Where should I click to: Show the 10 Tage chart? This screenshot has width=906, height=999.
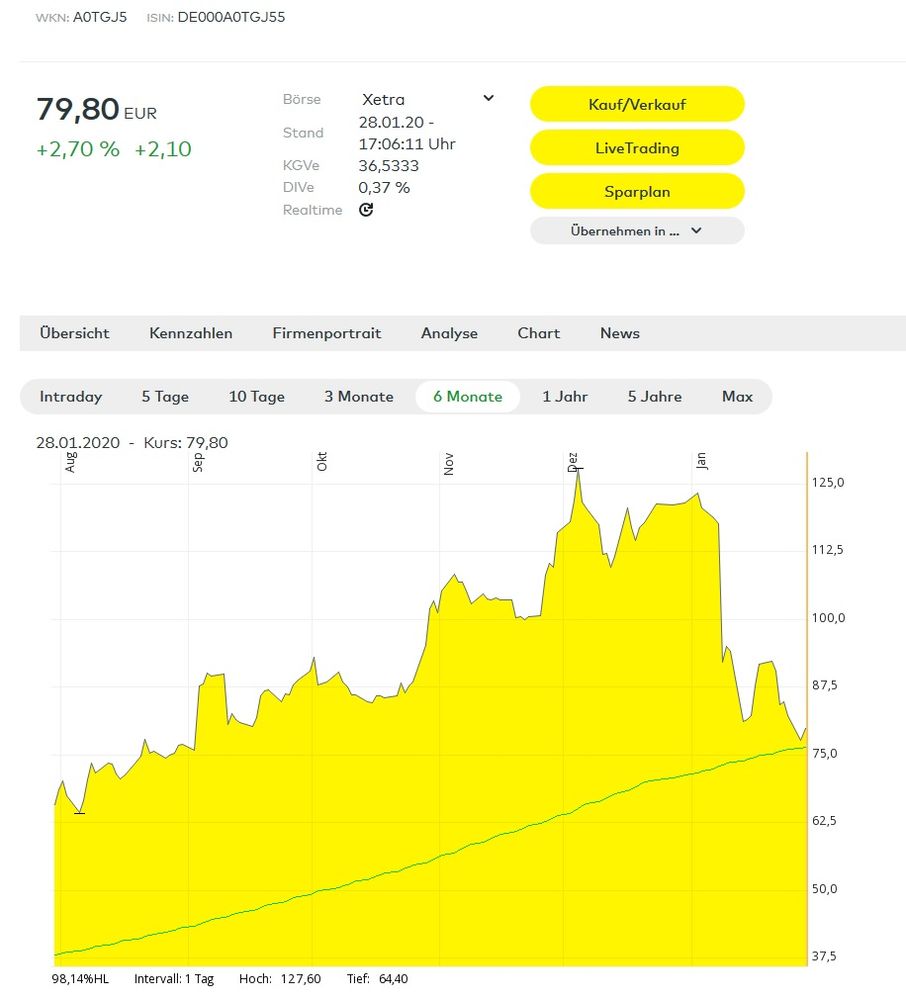(x=257, y=397)
